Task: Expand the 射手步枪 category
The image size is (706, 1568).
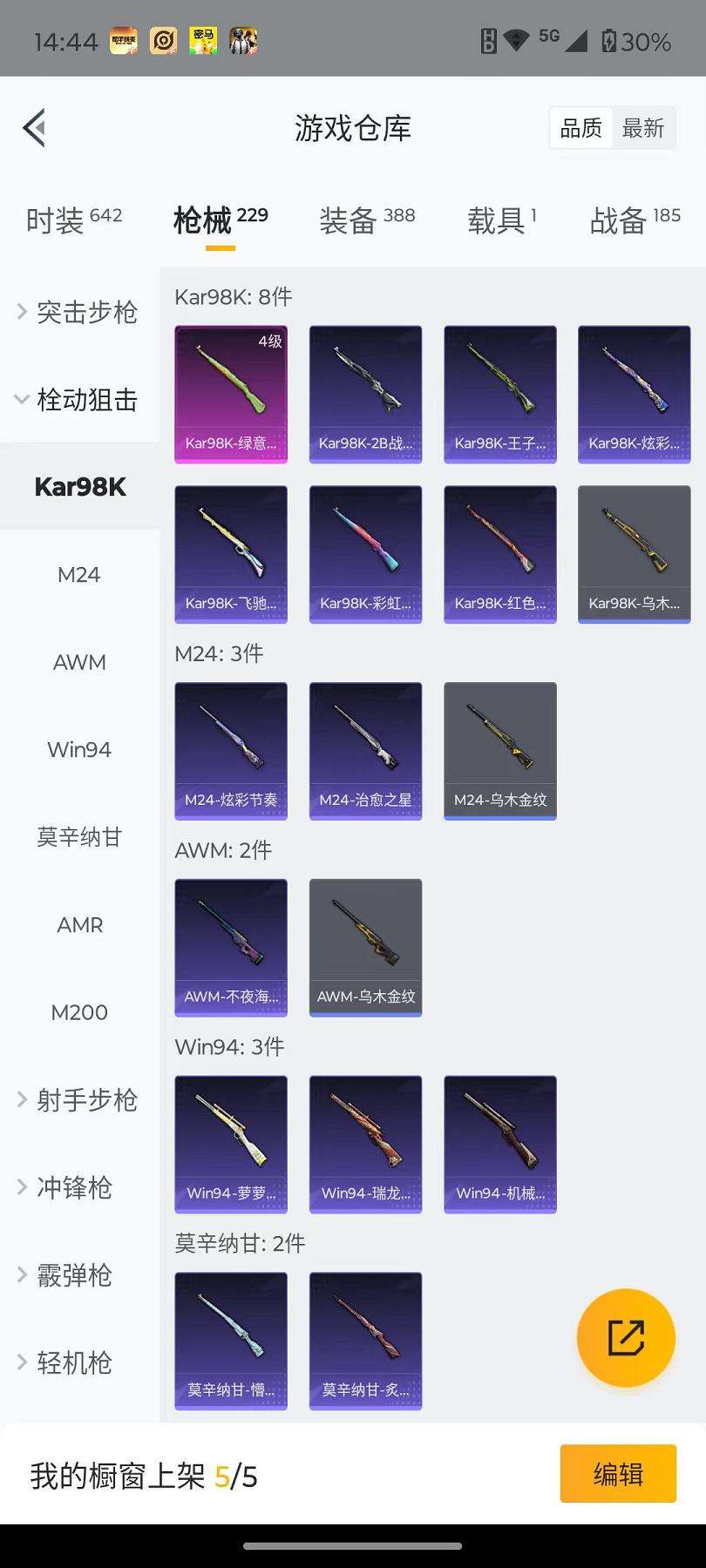Action: 78,1100
